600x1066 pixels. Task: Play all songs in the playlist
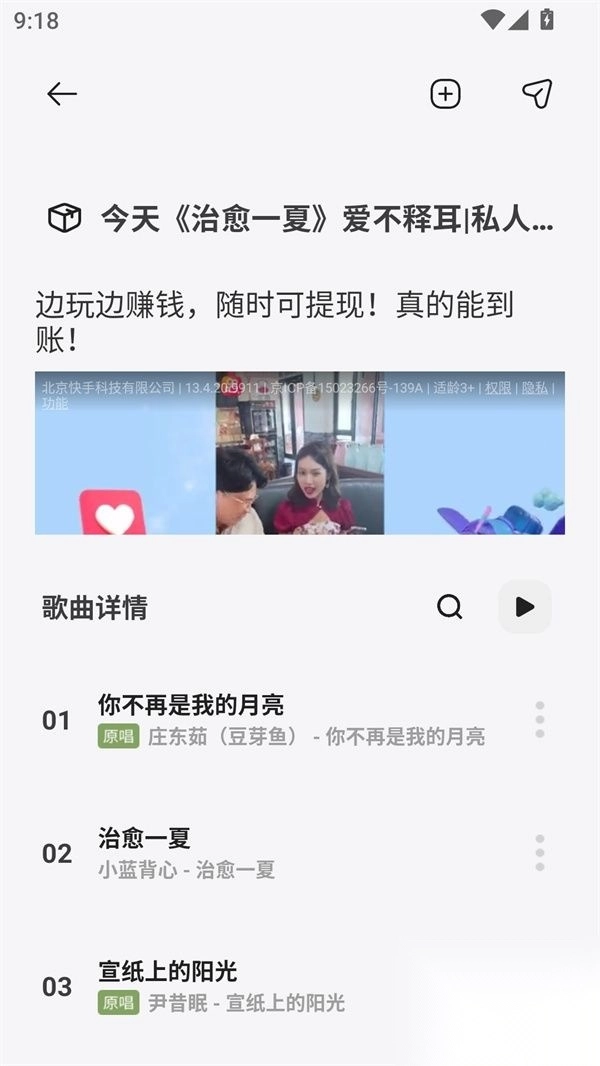524,607
